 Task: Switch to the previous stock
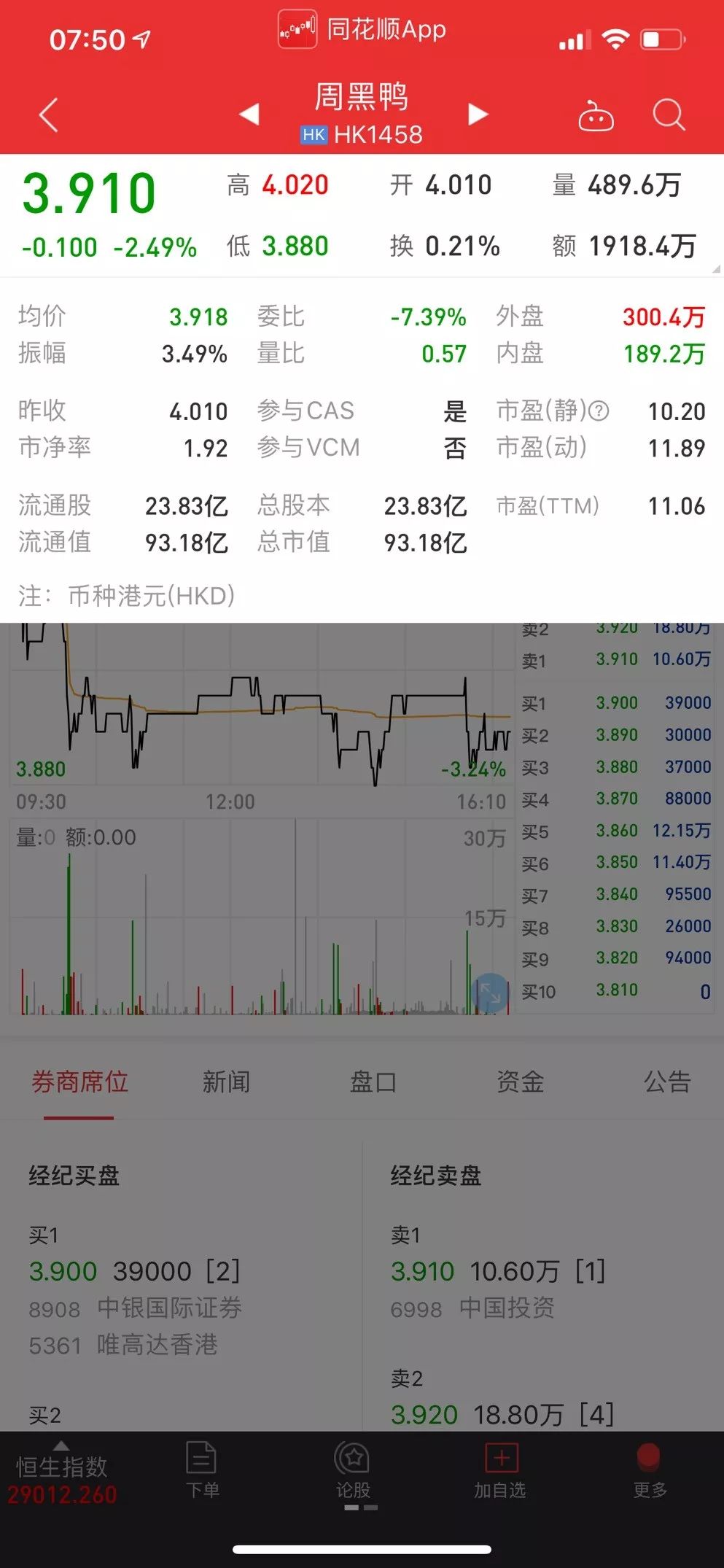pos(249,114)
